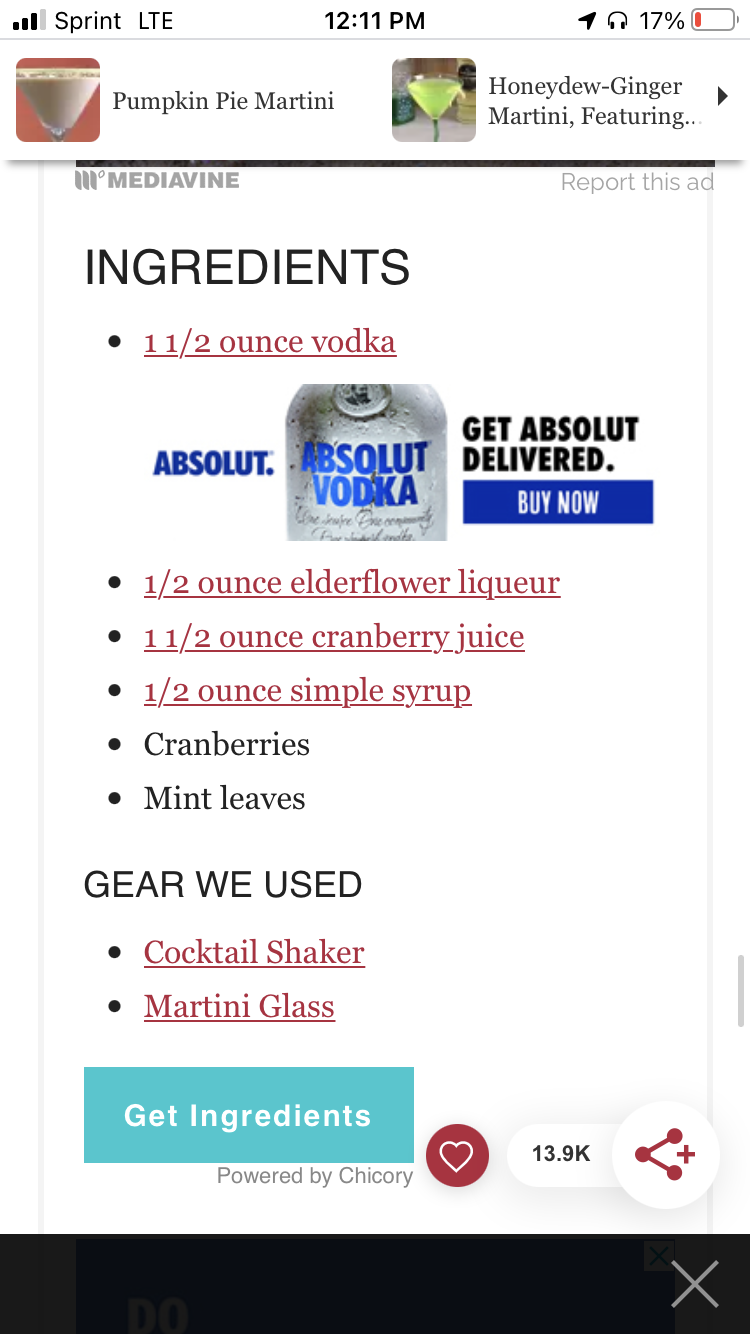Open the simple syrup link
Viewport: 750px width, 1334px height.
tap(307, 691)
